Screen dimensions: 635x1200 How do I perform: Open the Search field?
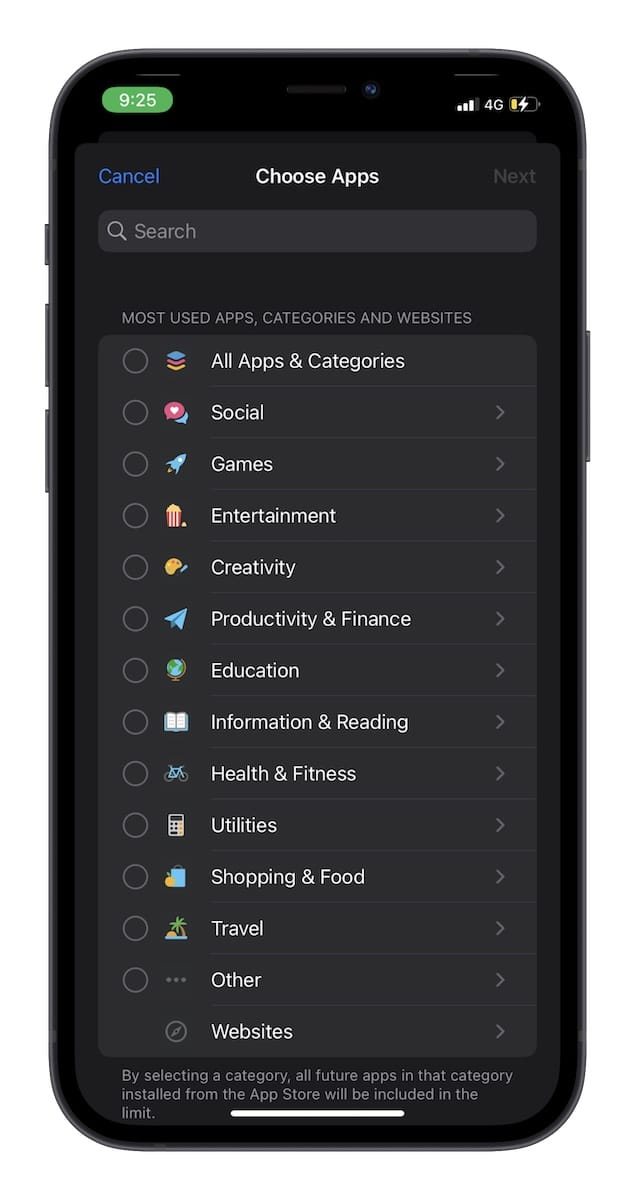[317, 231]
